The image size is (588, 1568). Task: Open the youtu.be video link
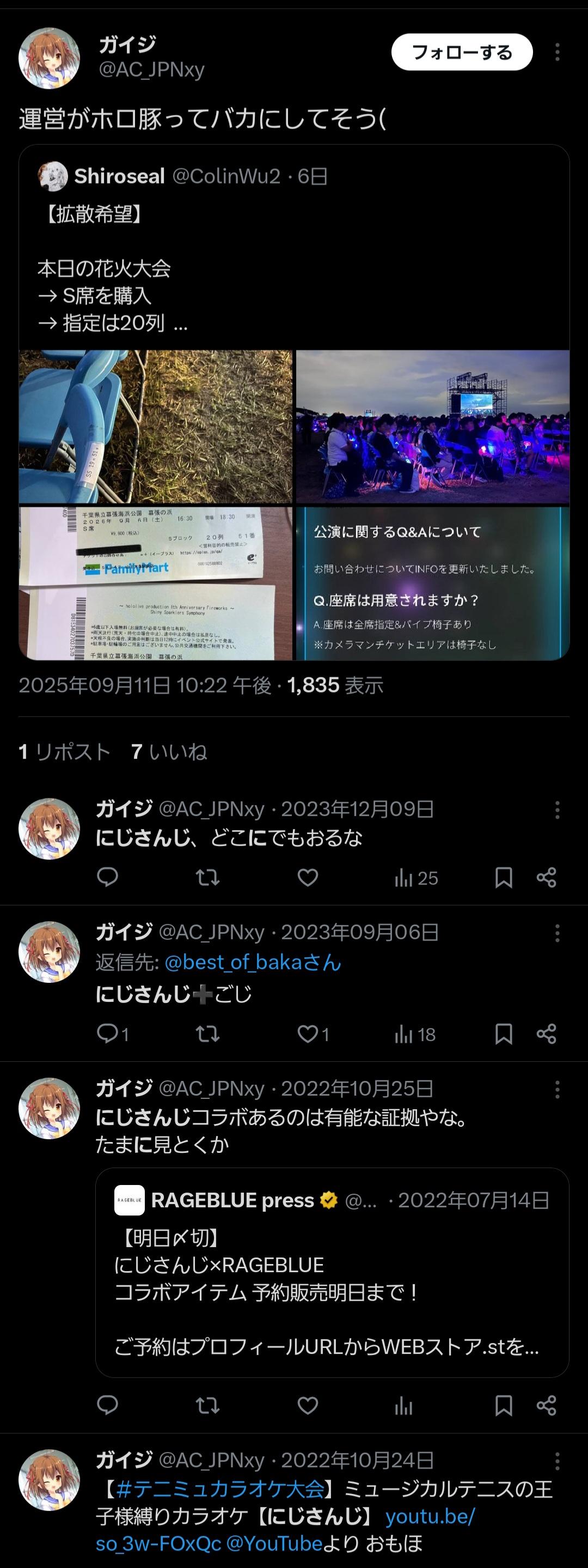(x=430, y=1516)
